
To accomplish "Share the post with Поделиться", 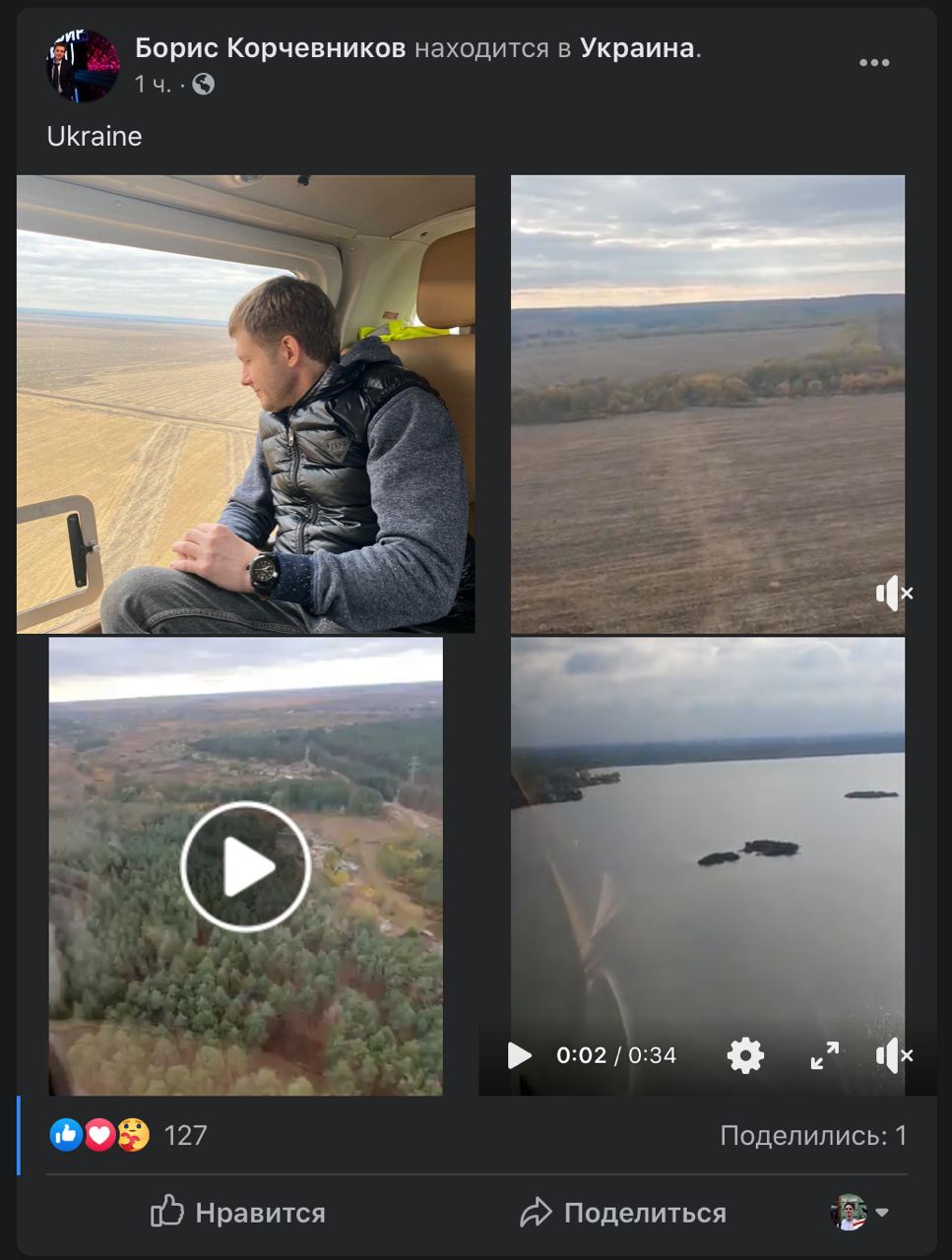I will pyautogui.click(x=623, y=1213).
